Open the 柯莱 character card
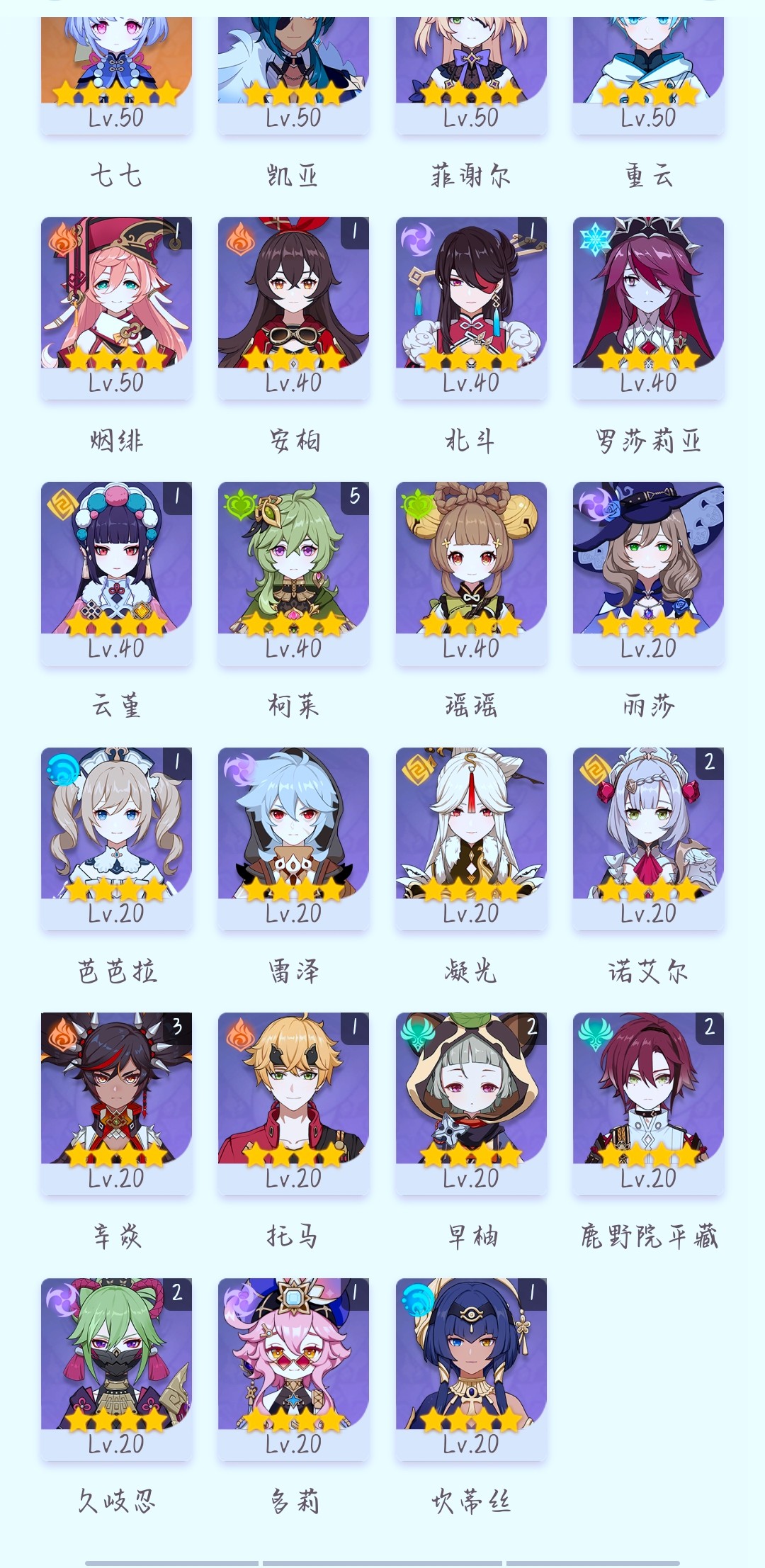The width and height of the screenshot is (765, 1568). (x=293, y=573)
